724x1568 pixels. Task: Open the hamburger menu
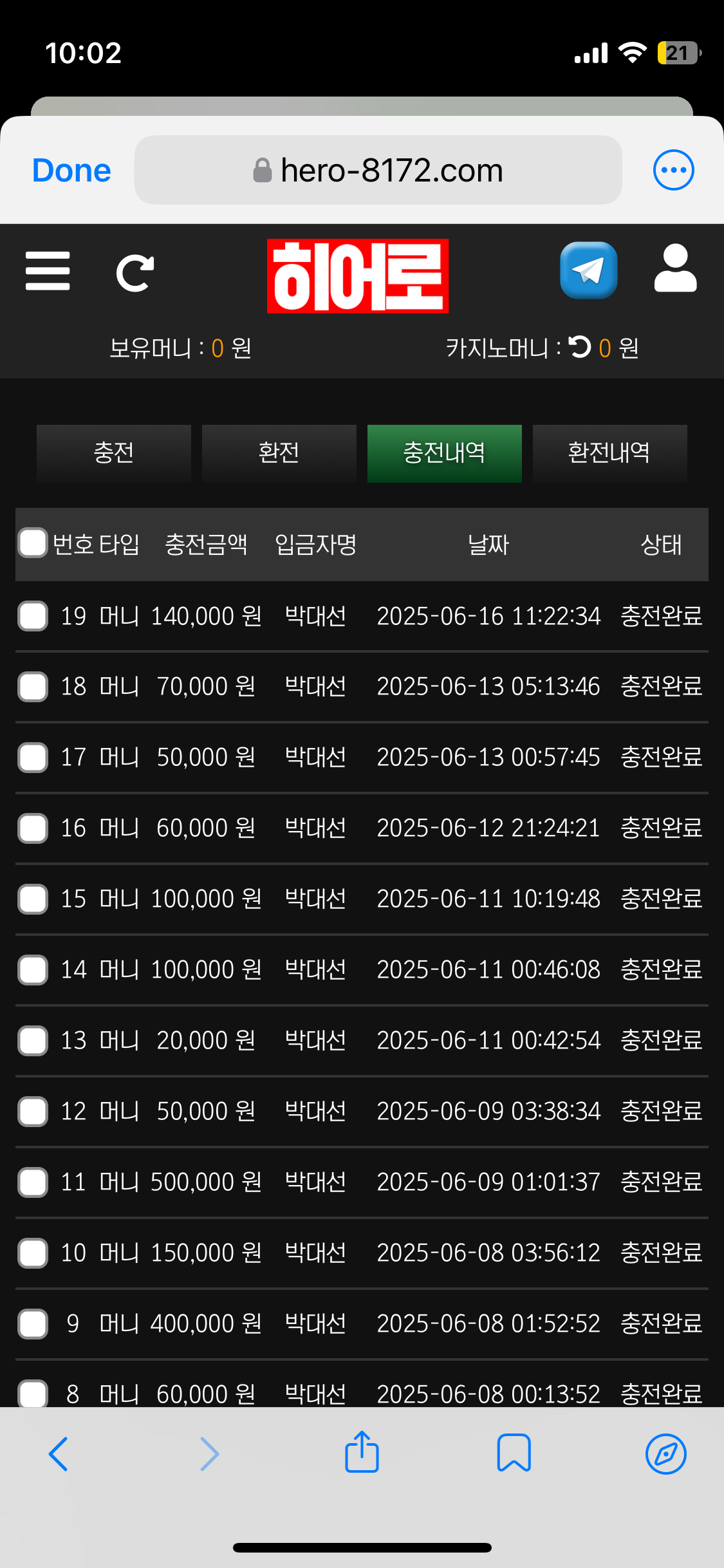[x=48, y=271]
